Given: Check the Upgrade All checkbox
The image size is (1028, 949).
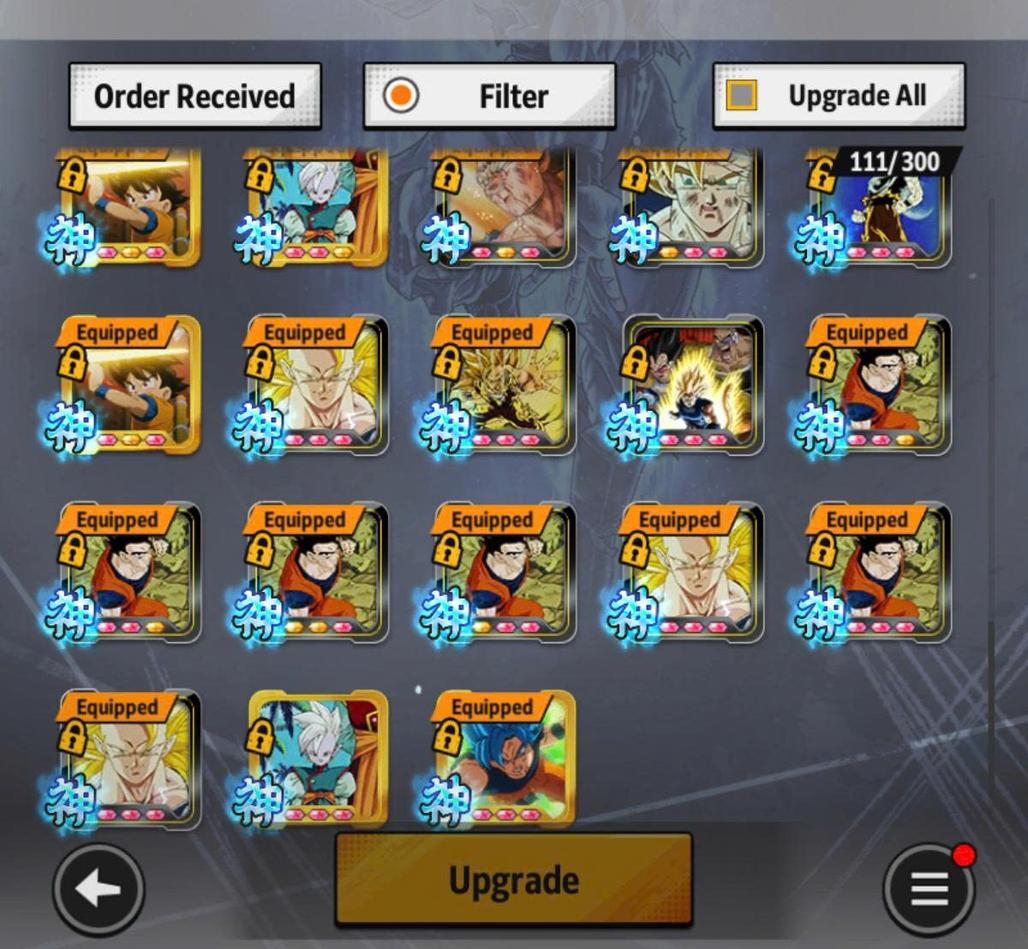Looking at the screenshot, I should (742, 96).
